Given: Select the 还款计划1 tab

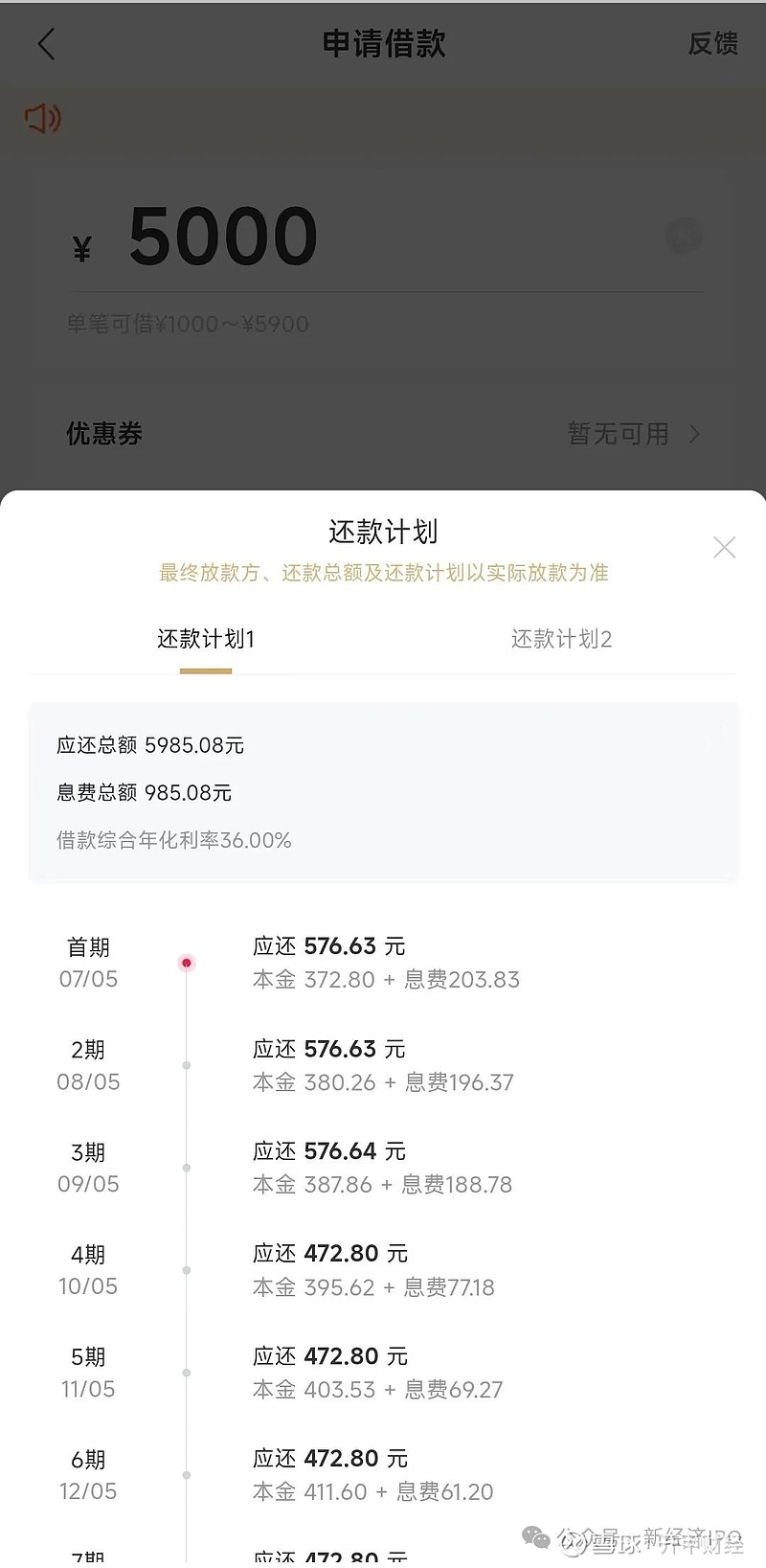Looking at the screenshot, I should coord(206,639).
